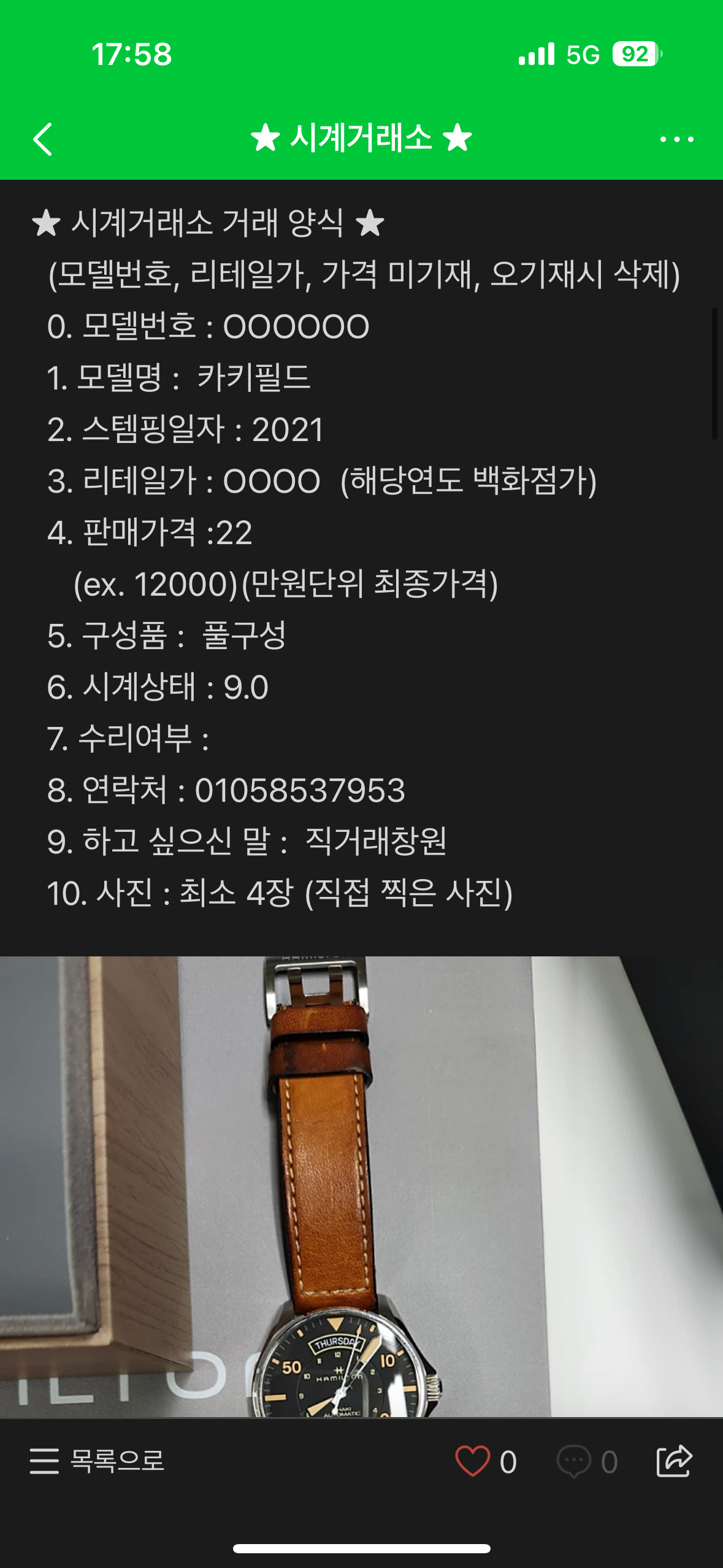The image size is (723, 1568).
Task: Go back using the top-left arrow
Action: [43, 139]
